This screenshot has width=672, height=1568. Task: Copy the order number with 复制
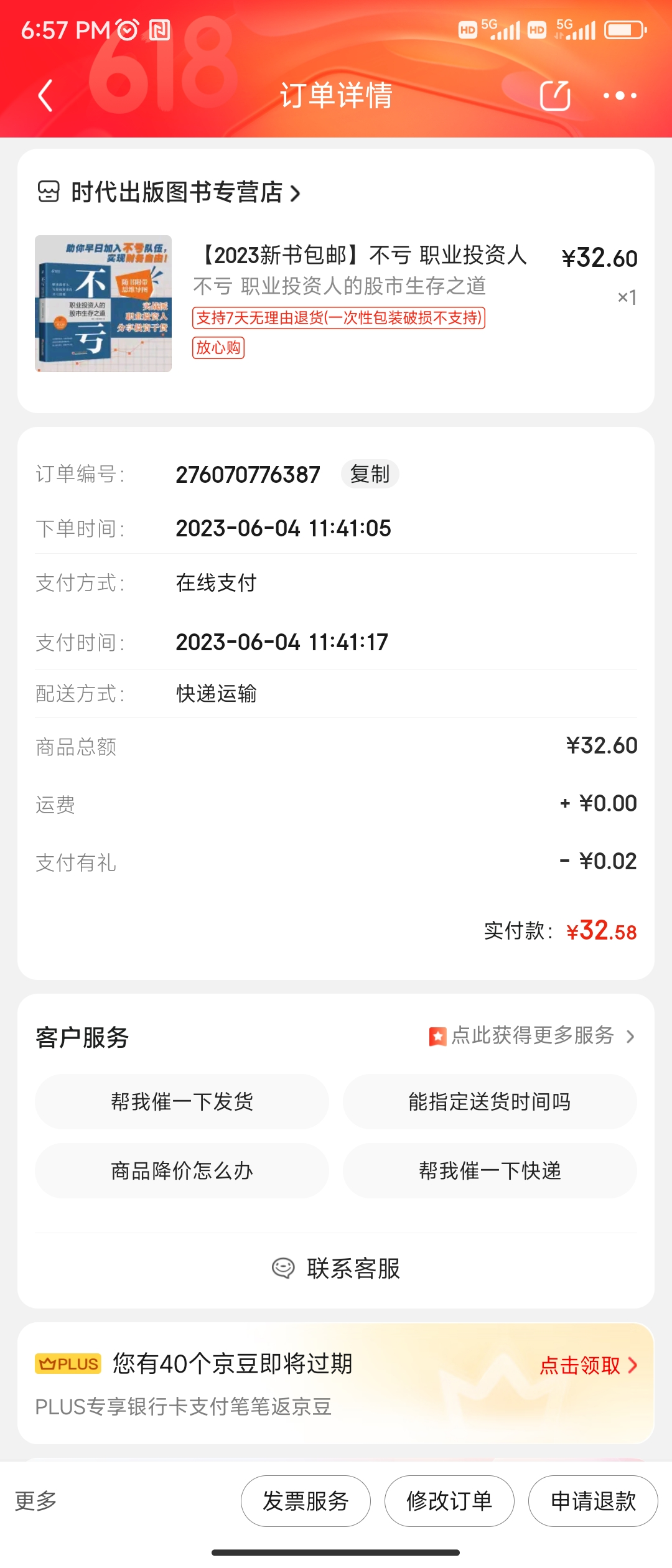click(370, 474)
